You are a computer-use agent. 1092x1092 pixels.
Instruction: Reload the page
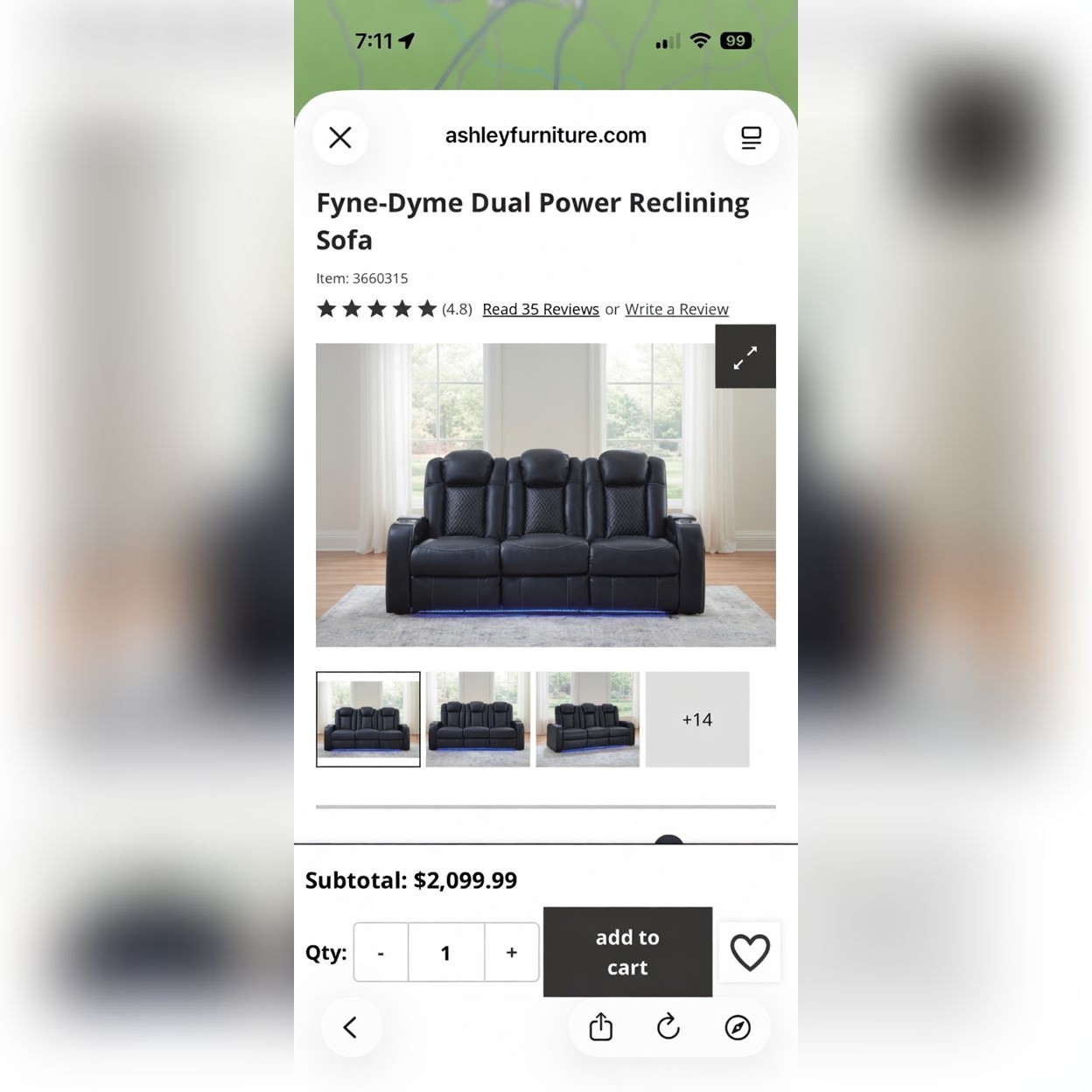point(668,1027)
